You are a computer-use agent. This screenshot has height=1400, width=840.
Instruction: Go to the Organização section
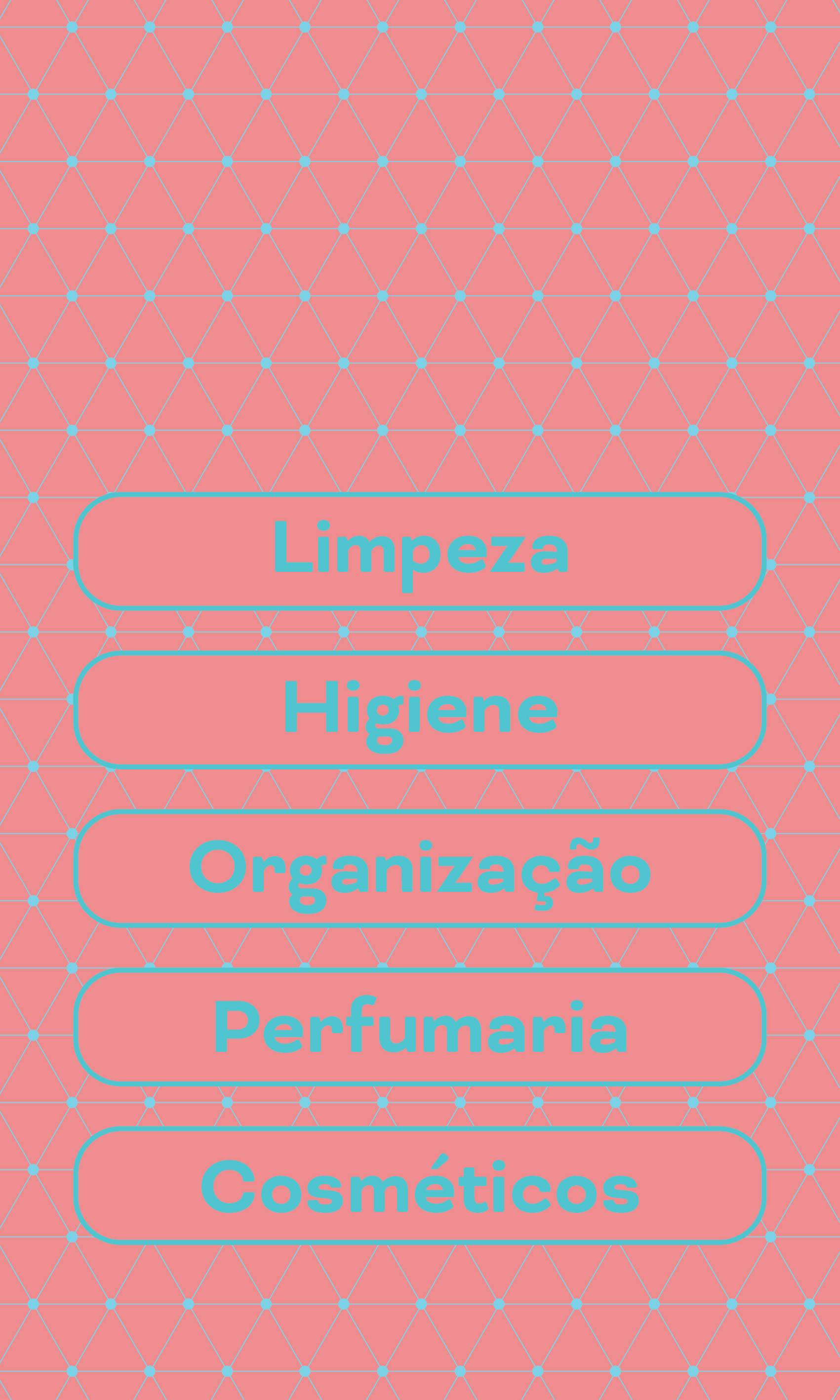tap(420, 869)
